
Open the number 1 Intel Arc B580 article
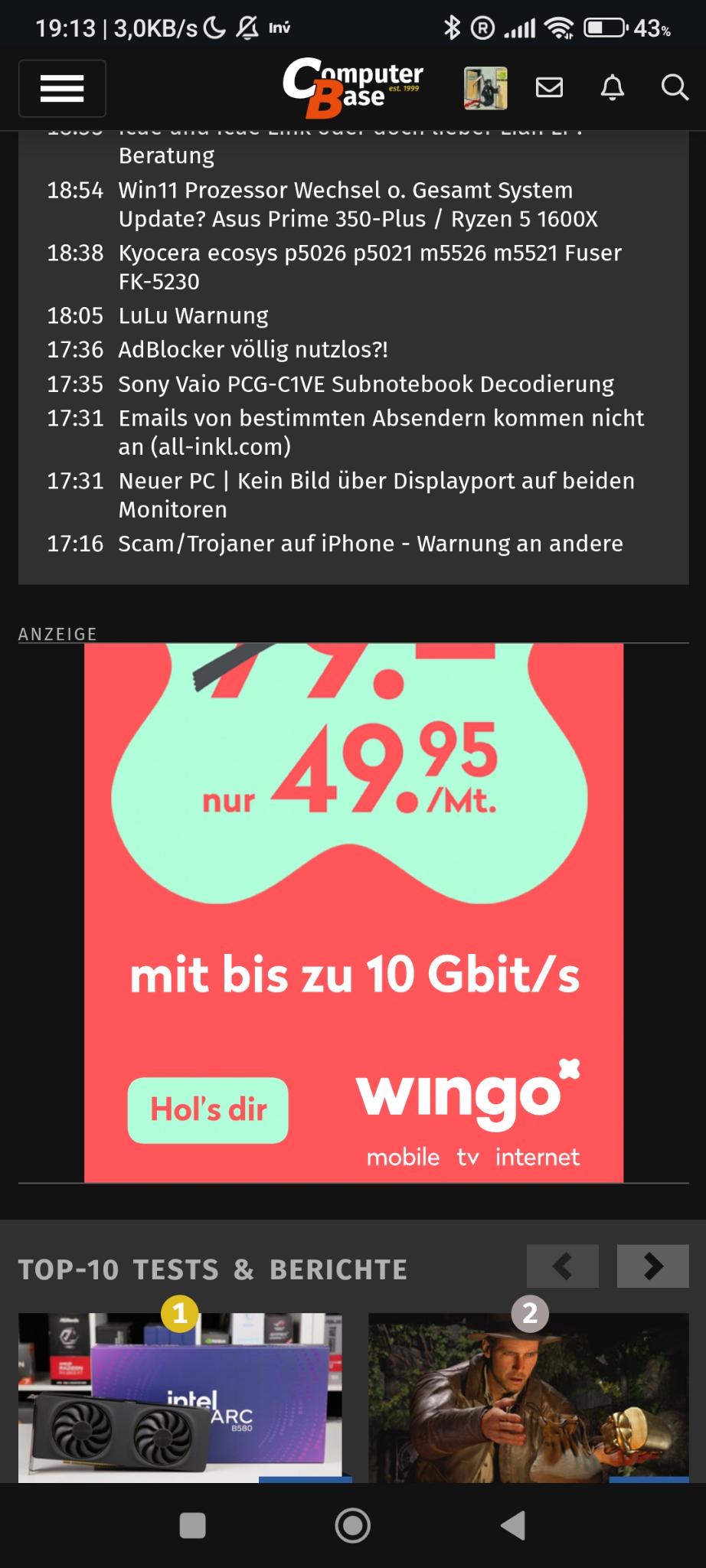tap(181, 1397)
